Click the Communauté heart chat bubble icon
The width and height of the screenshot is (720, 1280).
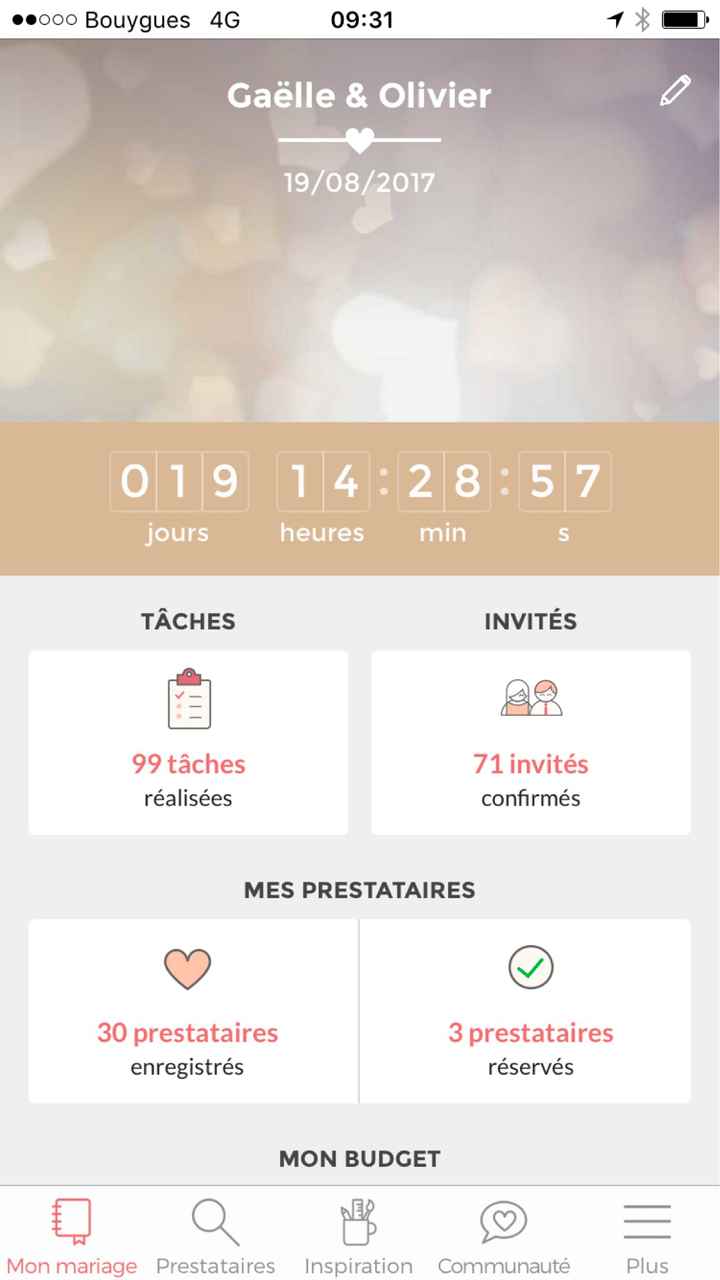click(x=502, y=1220)
